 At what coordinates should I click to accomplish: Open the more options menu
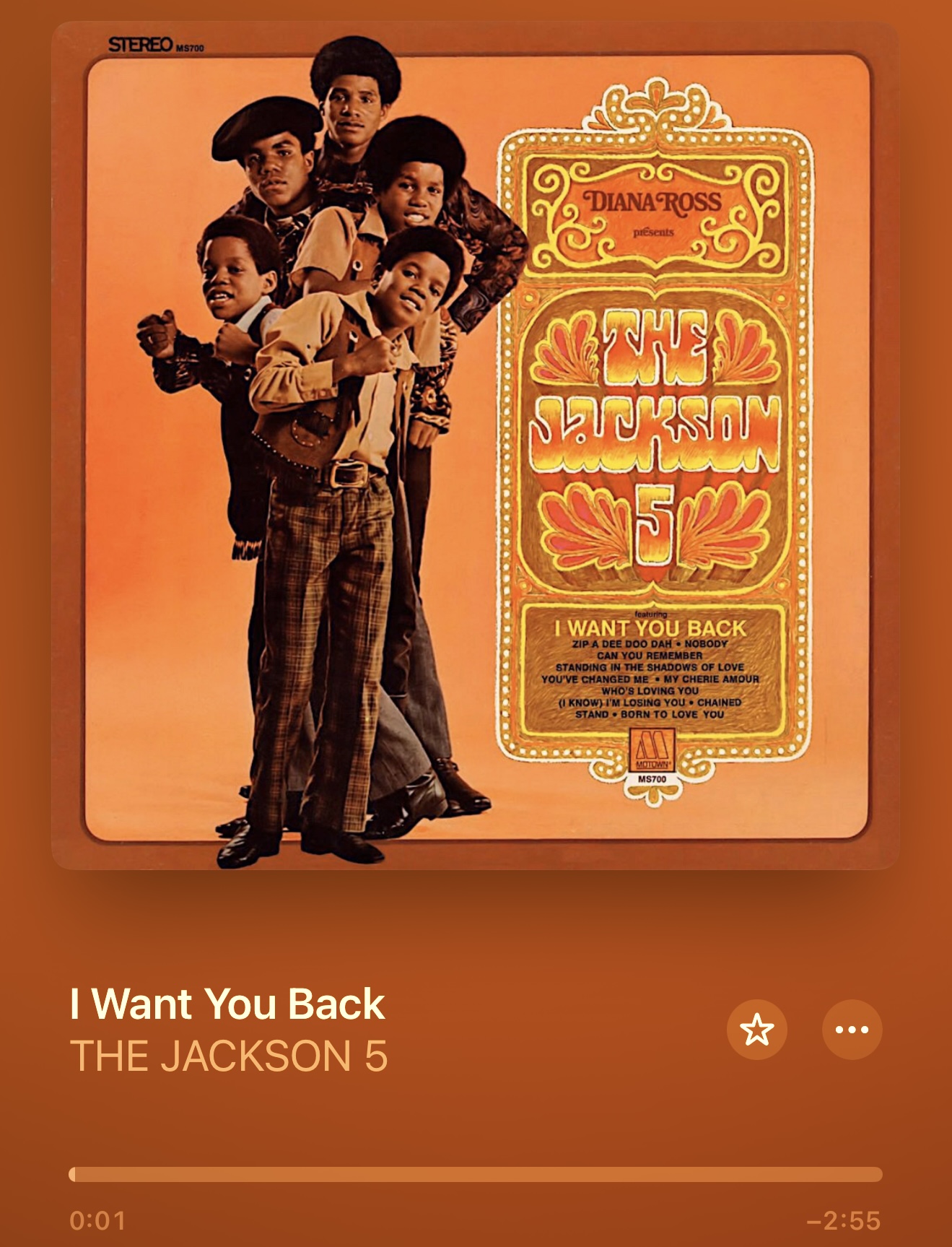[x=852, y=1030]
